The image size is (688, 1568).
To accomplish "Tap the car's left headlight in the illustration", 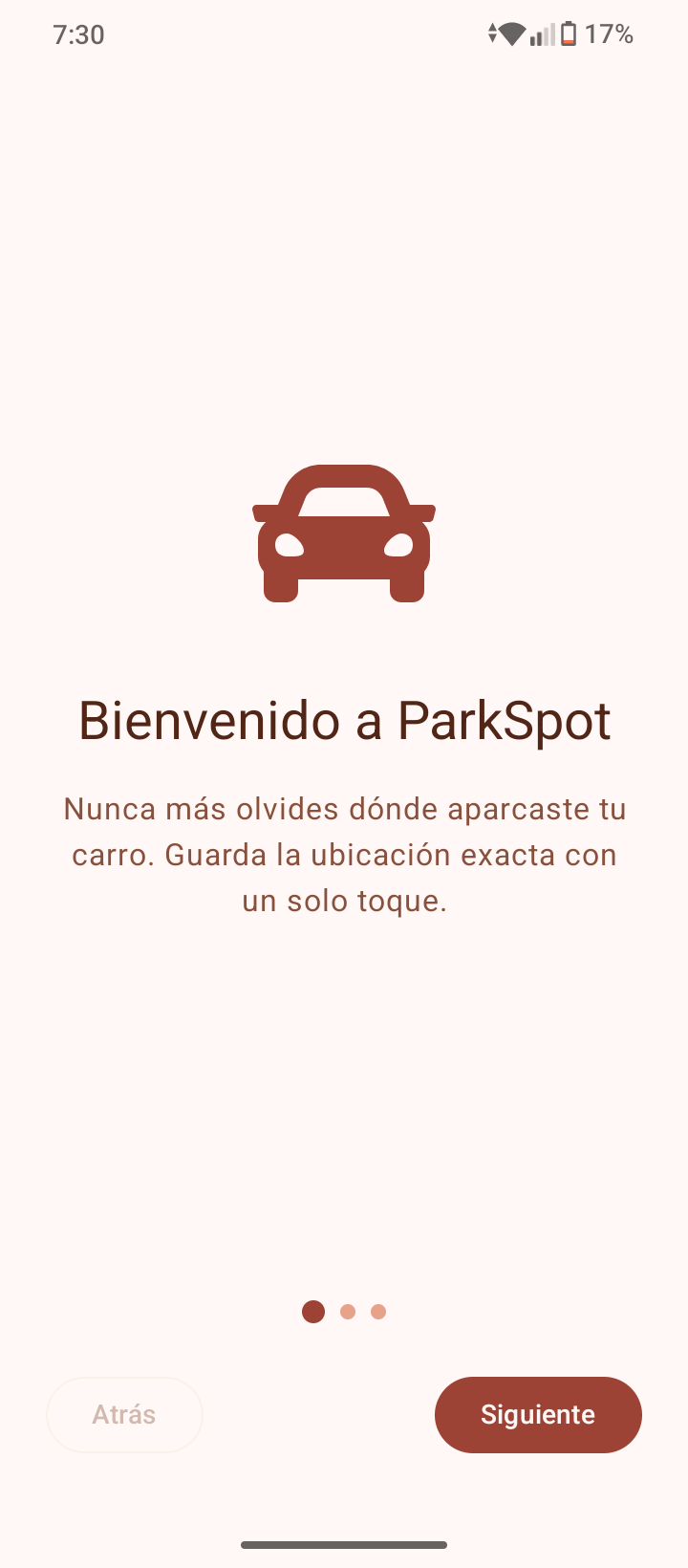I will [289, 545].
